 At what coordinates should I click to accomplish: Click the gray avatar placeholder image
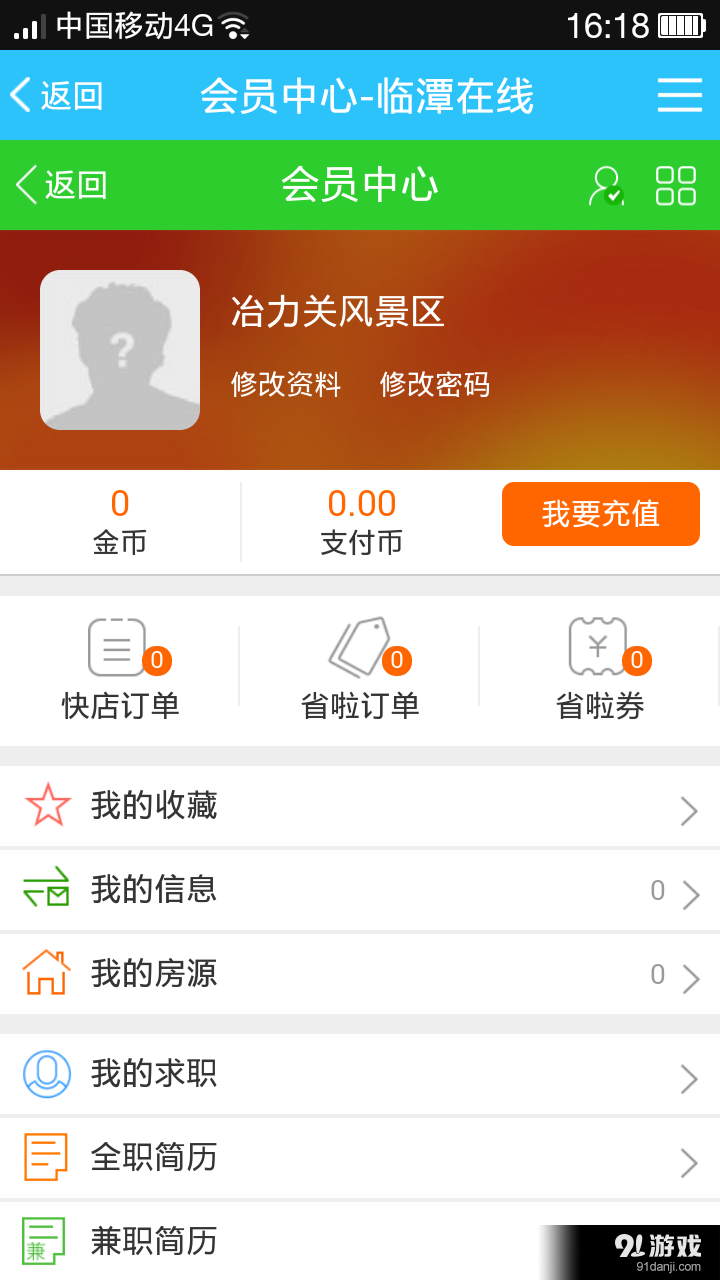click(x=120, y=349)
